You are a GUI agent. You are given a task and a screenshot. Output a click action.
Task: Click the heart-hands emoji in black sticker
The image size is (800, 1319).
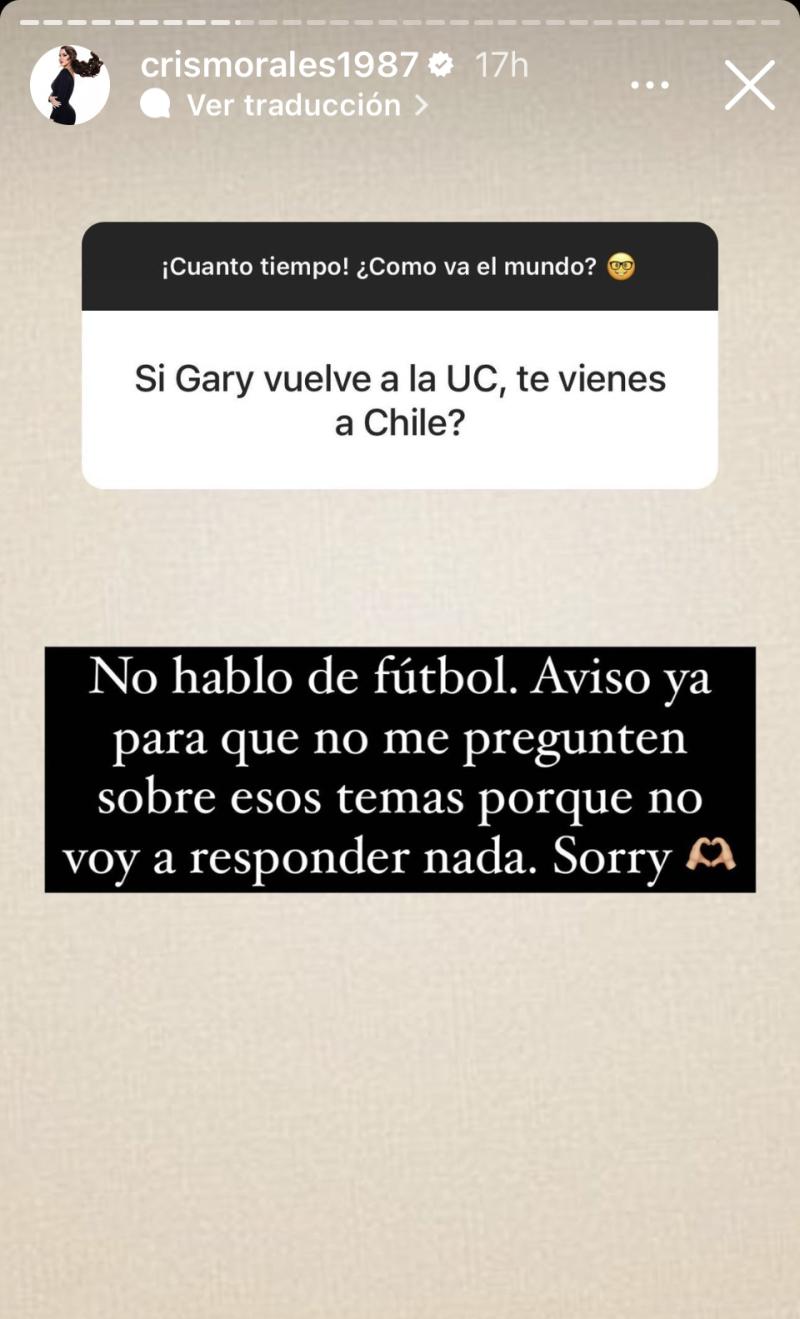point(710,855)
